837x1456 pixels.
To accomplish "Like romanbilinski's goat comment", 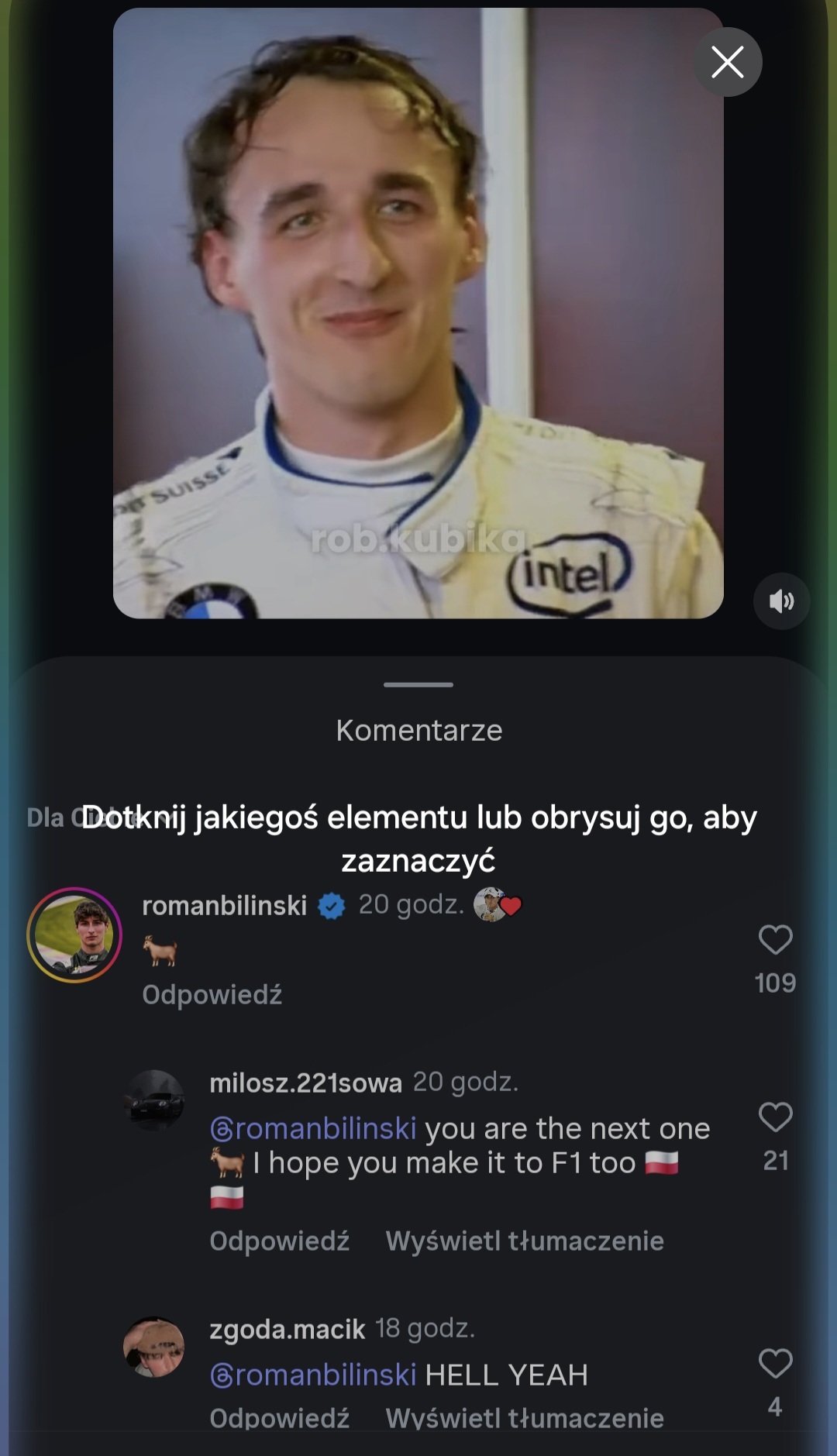I will pyautogui.click(x=775, y=940).
